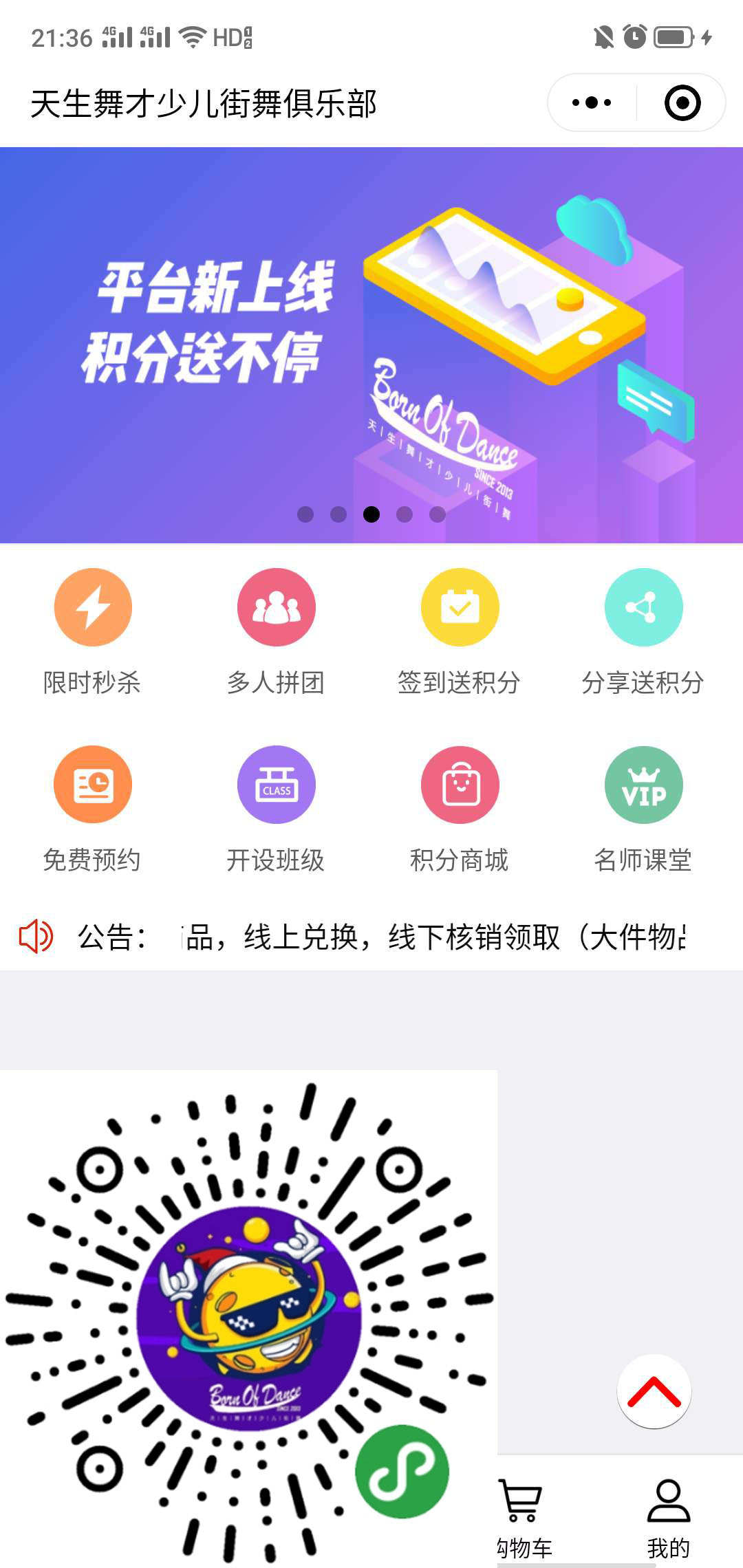Open the mini program more-options menu
743x1568 pixels.
point(592,103)
